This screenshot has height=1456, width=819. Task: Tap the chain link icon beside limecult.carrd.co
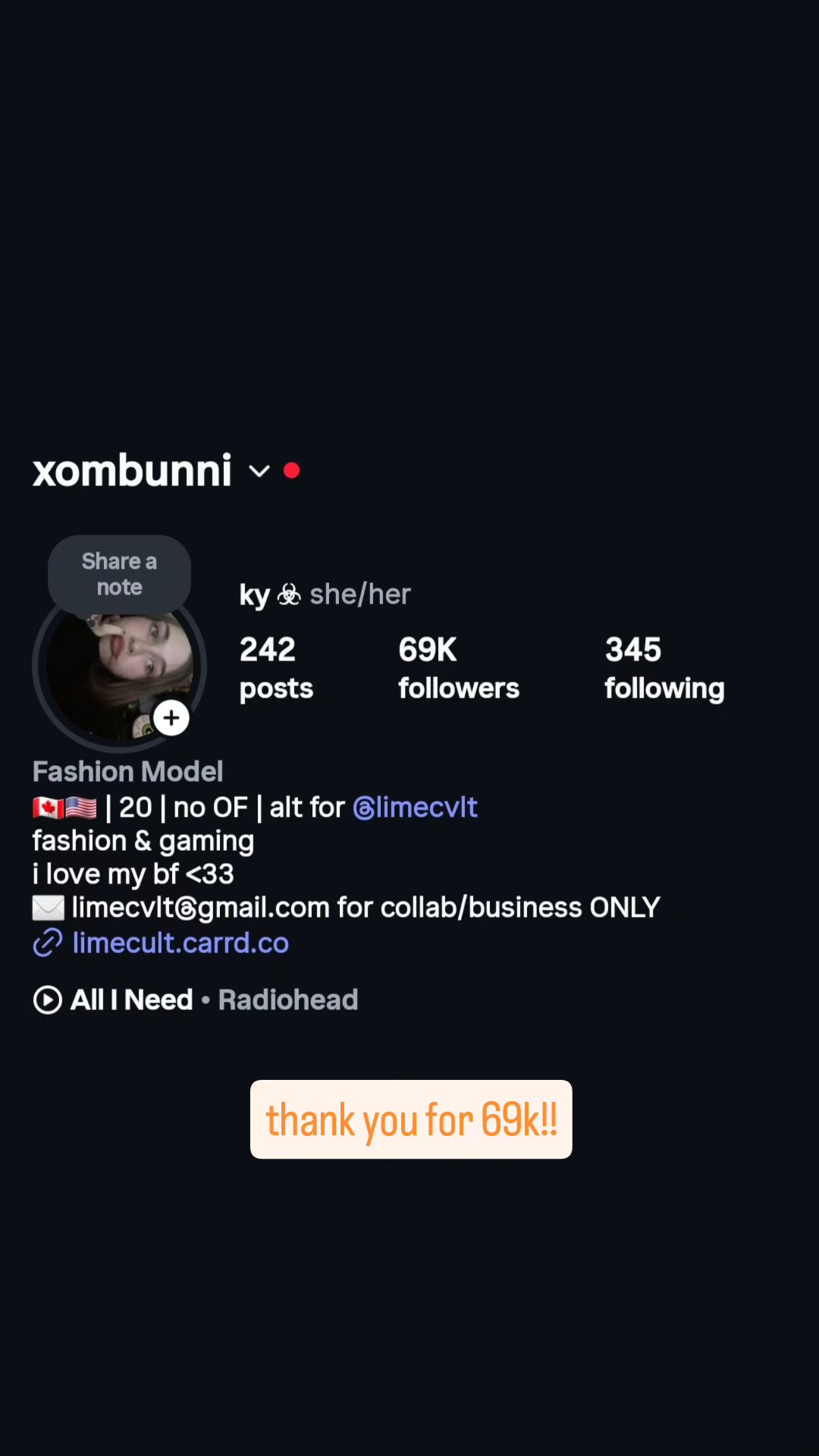(x=46, y=943)
